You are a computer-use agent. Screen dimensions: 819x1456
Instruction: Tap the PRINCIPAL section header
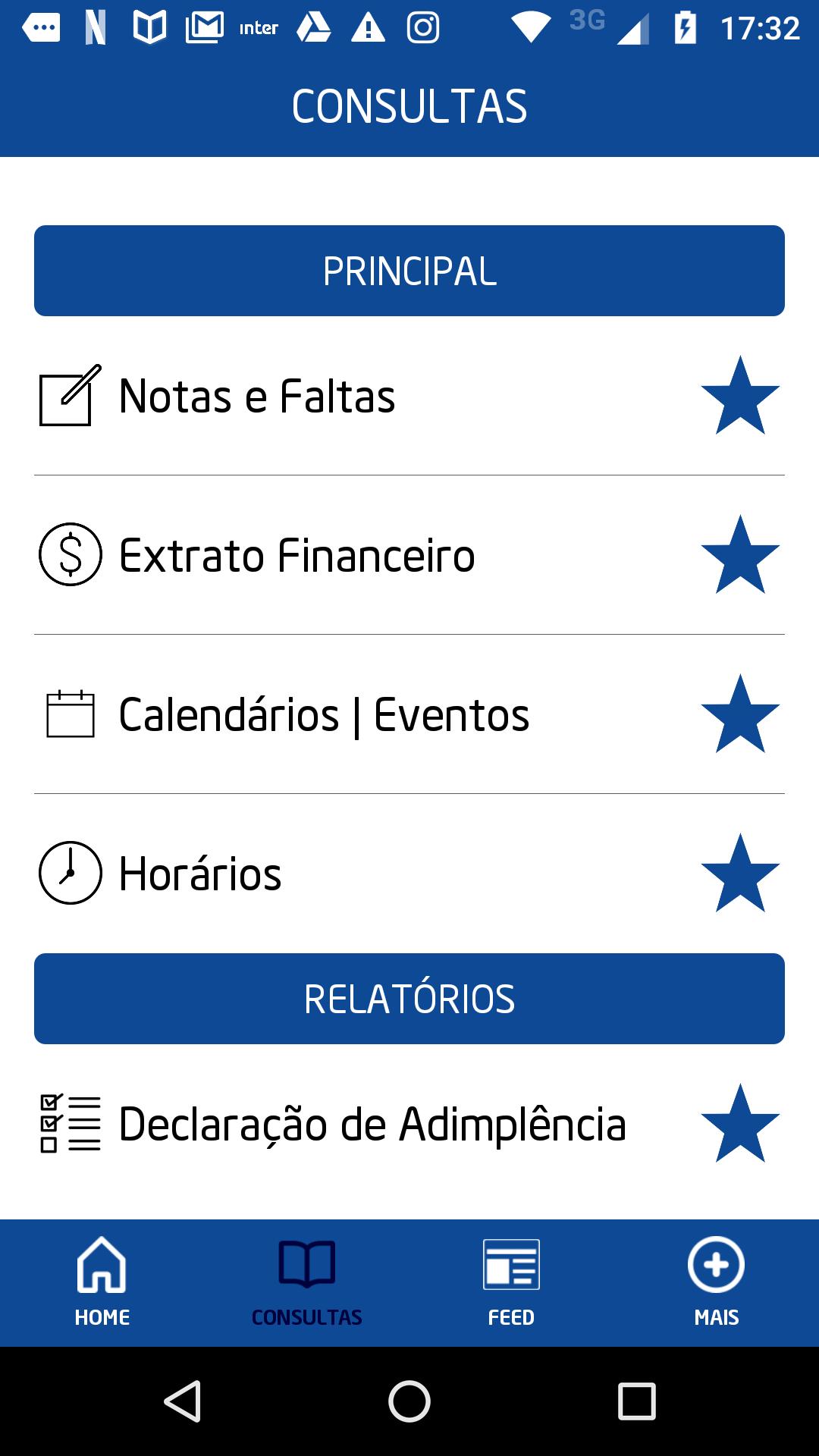tap(409, 271)
